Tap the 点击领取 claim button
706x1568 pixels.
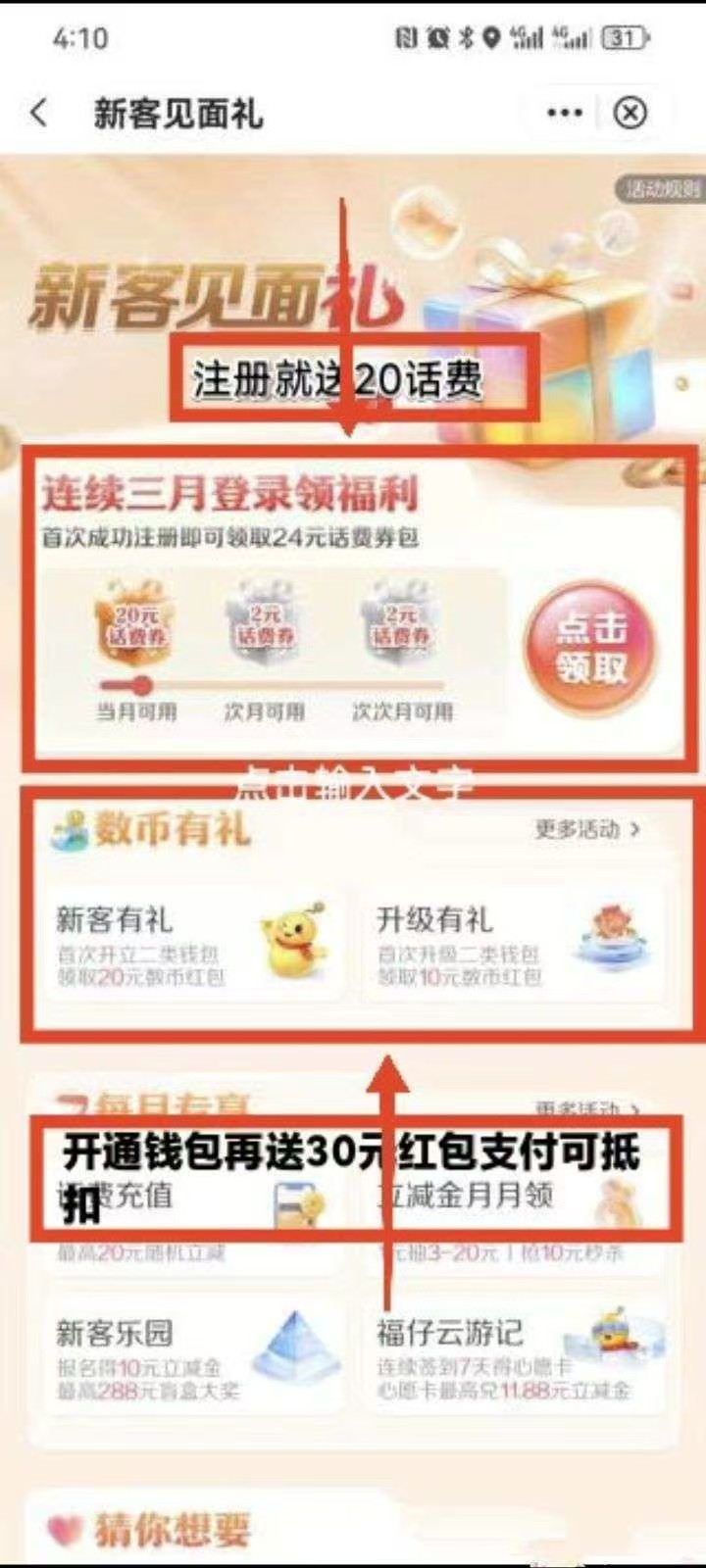[x=590, y=649]
